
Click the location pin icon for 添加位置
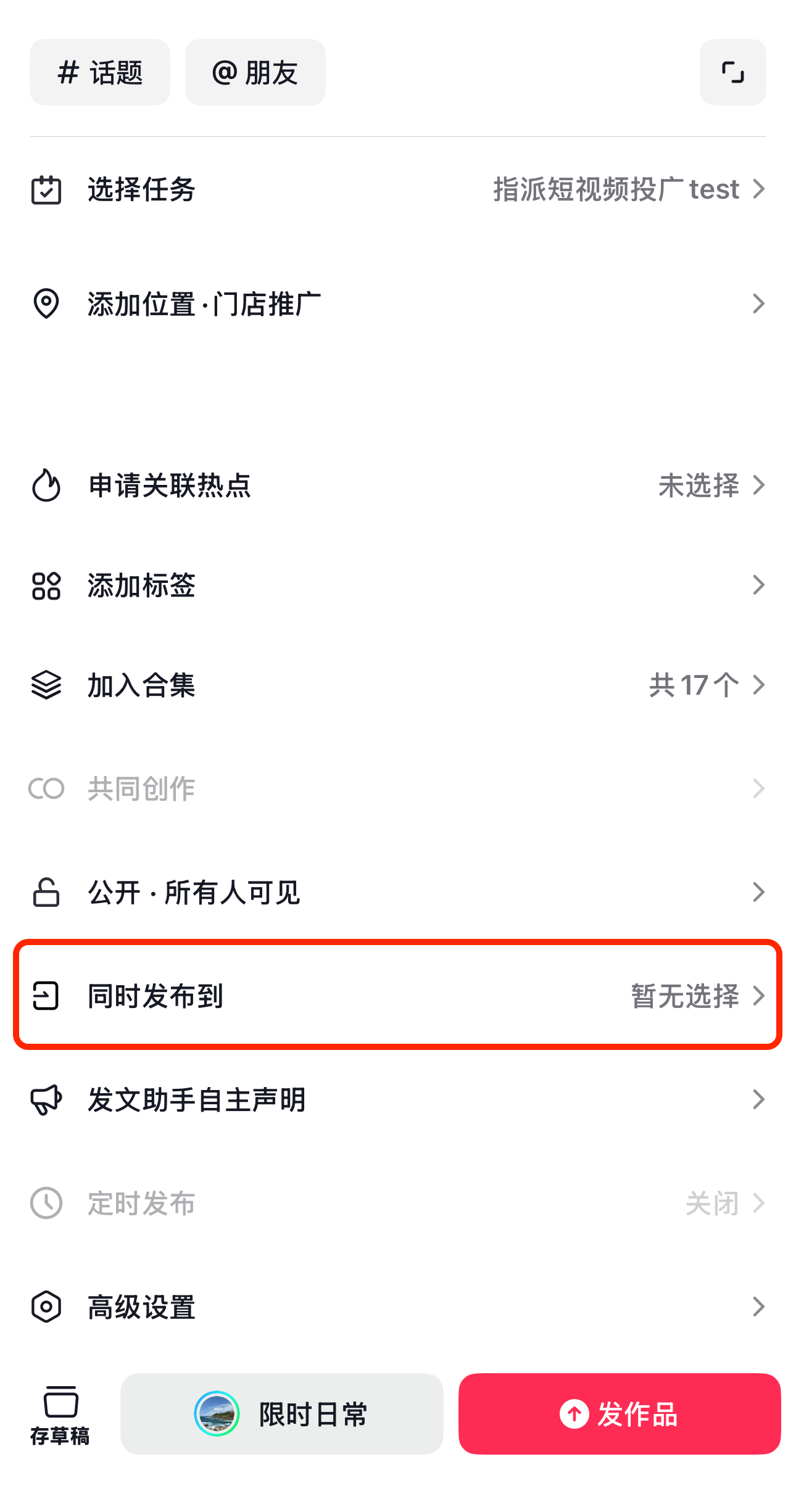tap(46, 302)
